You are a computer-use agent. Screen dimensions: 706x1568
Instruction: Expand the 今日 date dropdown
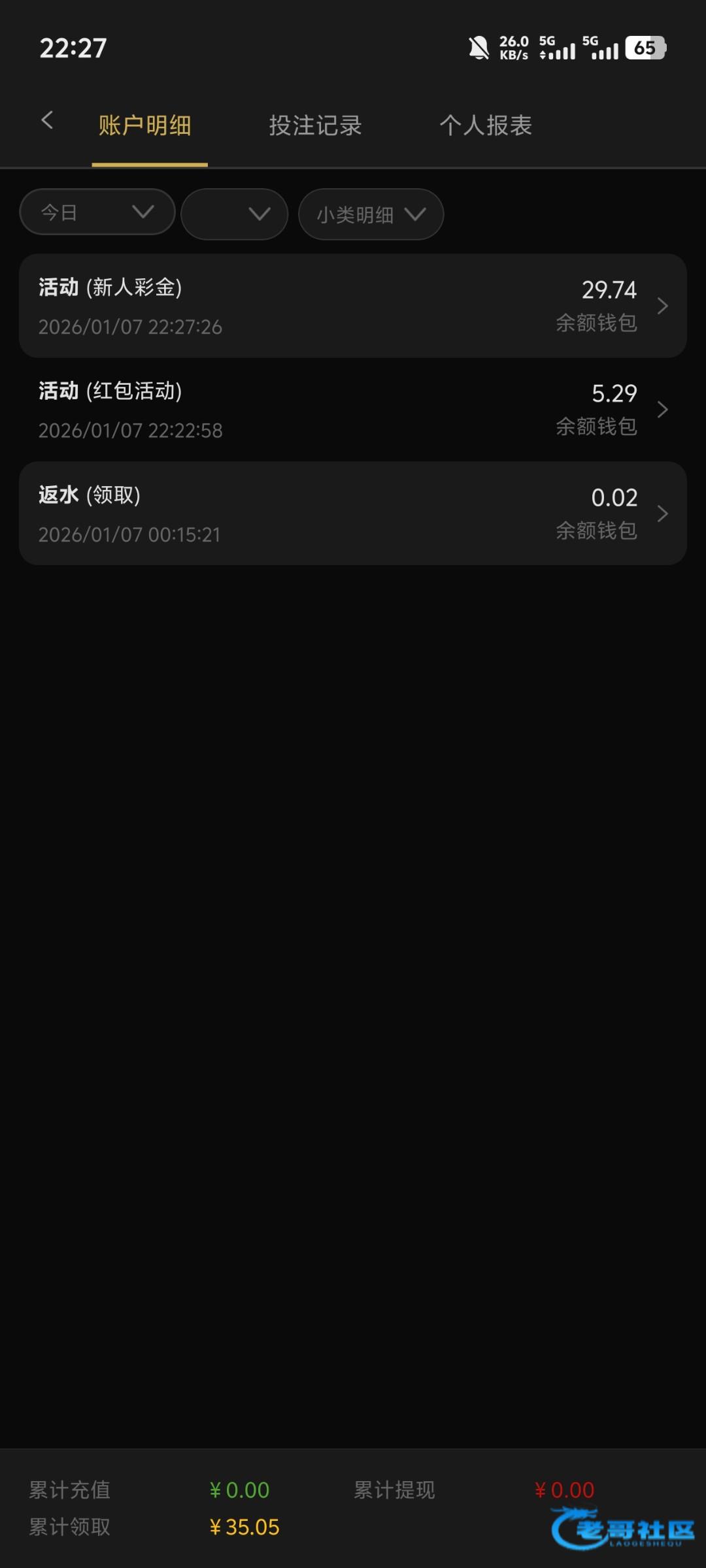(97, 212)
